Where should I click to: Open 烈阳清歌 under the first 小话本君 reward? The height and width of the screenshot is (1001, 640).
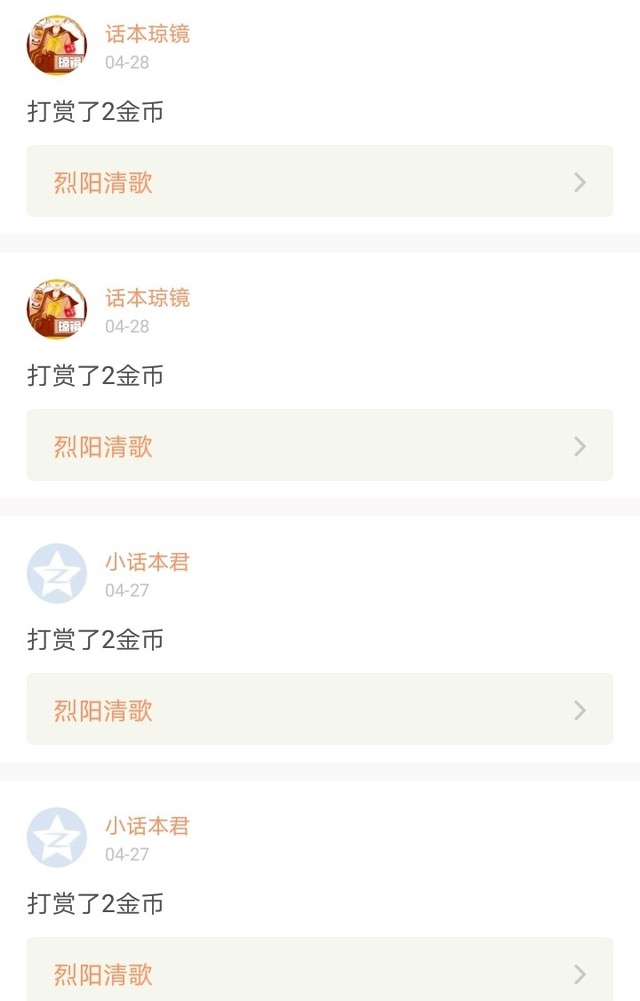319,710
